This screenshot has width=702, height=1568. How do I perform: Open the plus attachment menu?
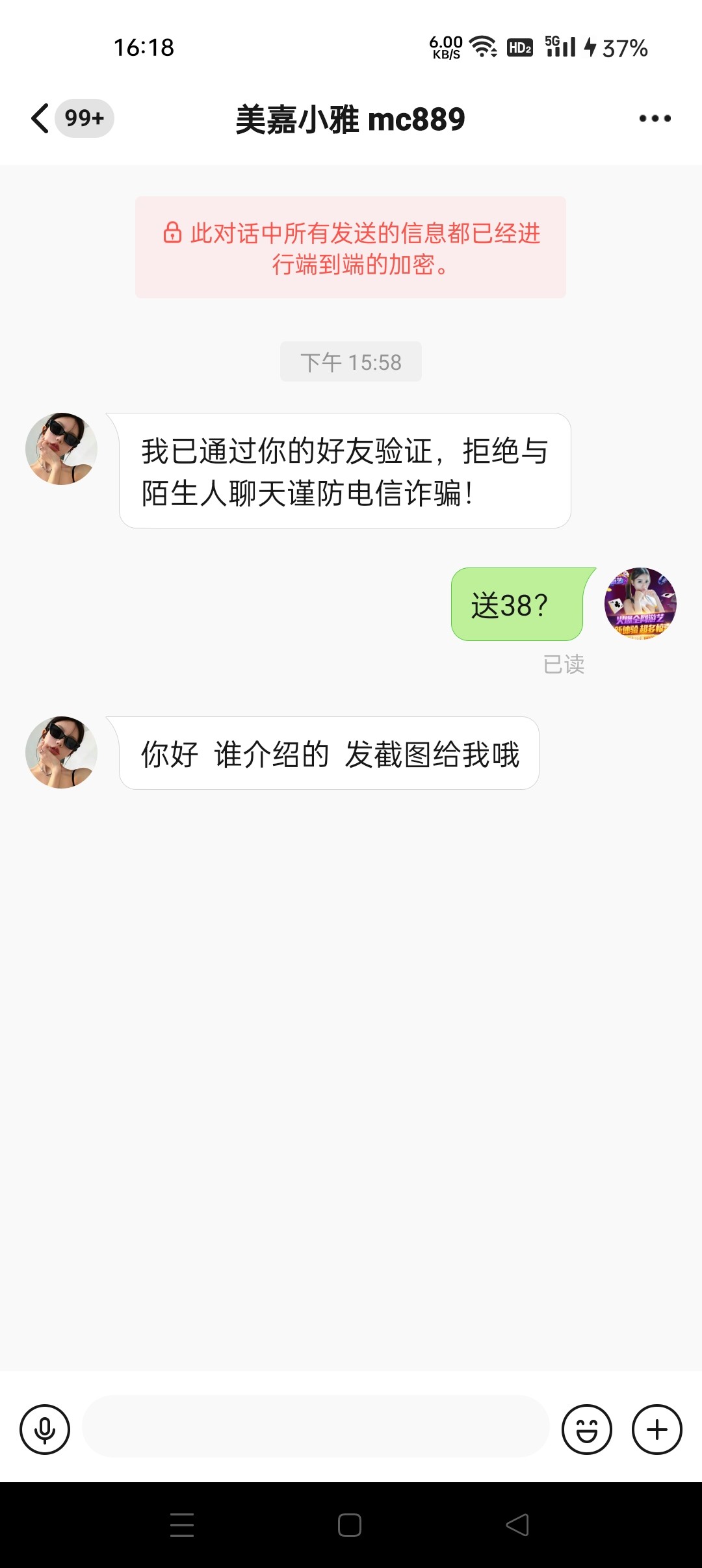[656, 1430]
